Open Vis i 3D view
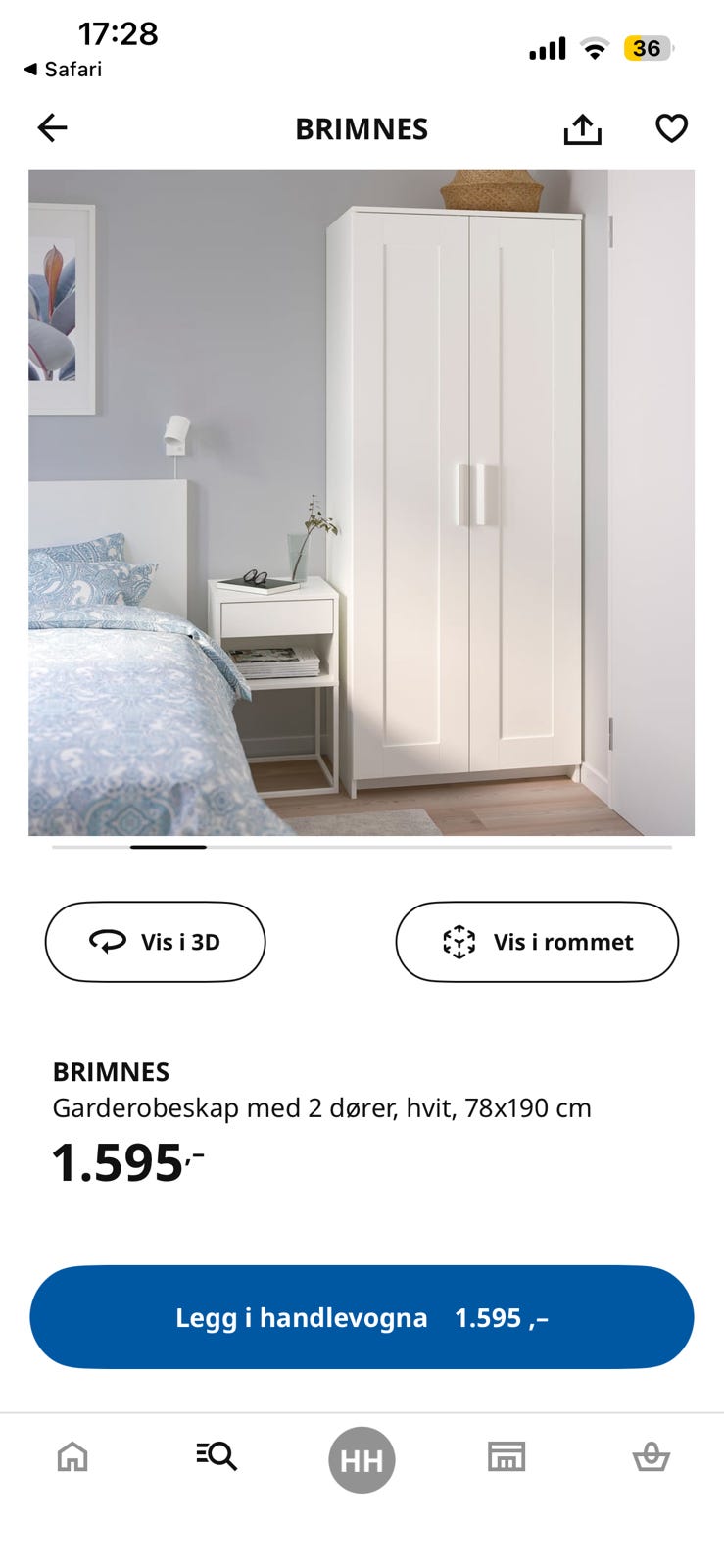724x1568 pixels. pos(155,942)
